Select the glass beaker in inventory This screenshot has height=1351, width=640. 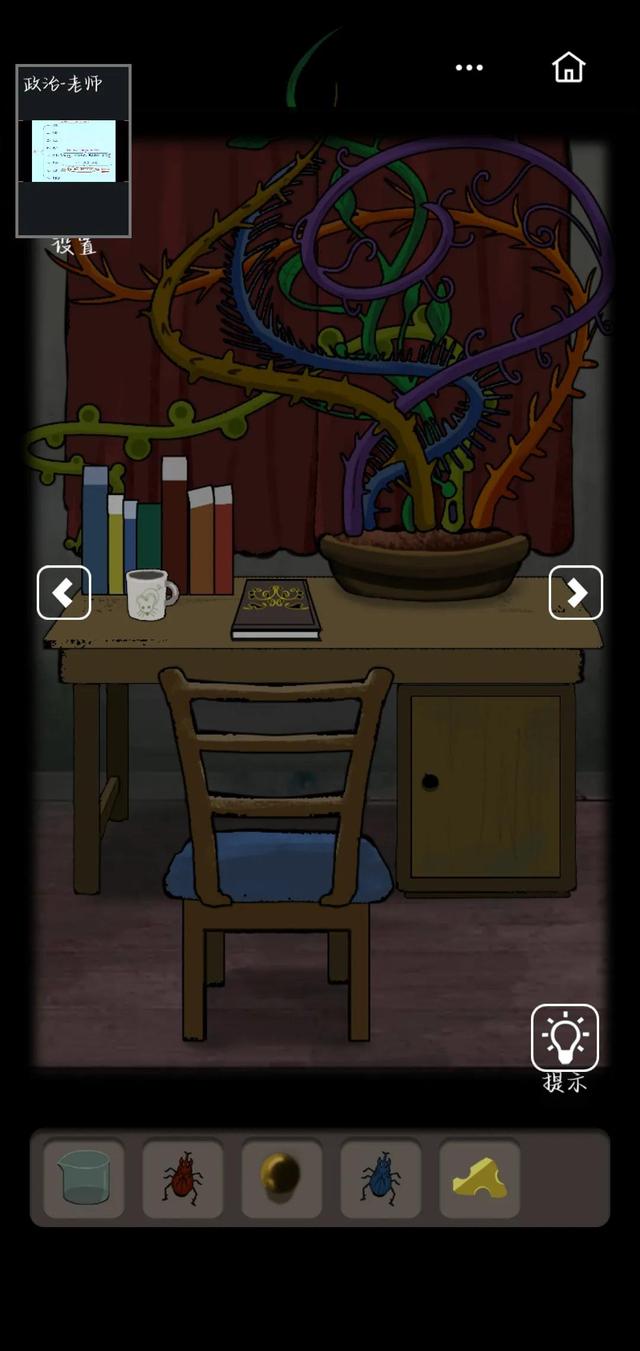(84, 1177)
